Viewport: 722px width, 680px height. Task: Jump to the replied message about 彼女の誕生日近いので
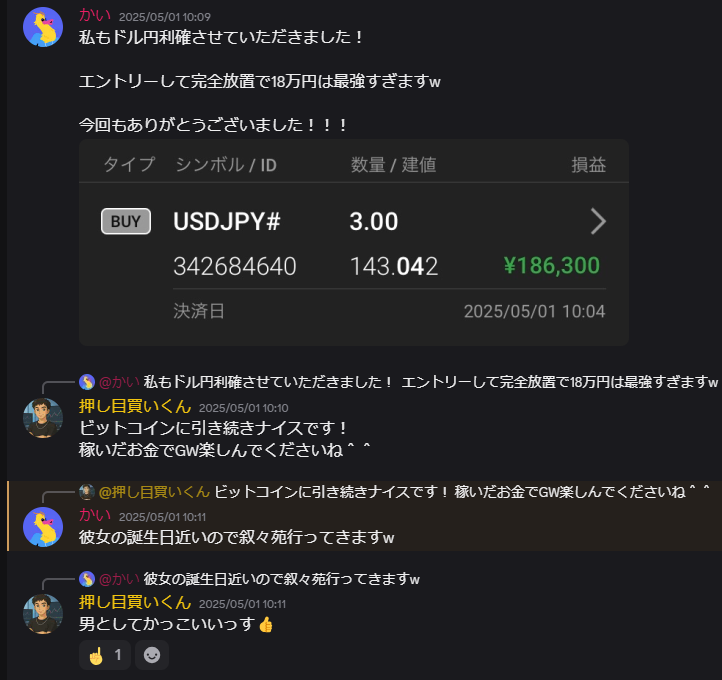280,578
